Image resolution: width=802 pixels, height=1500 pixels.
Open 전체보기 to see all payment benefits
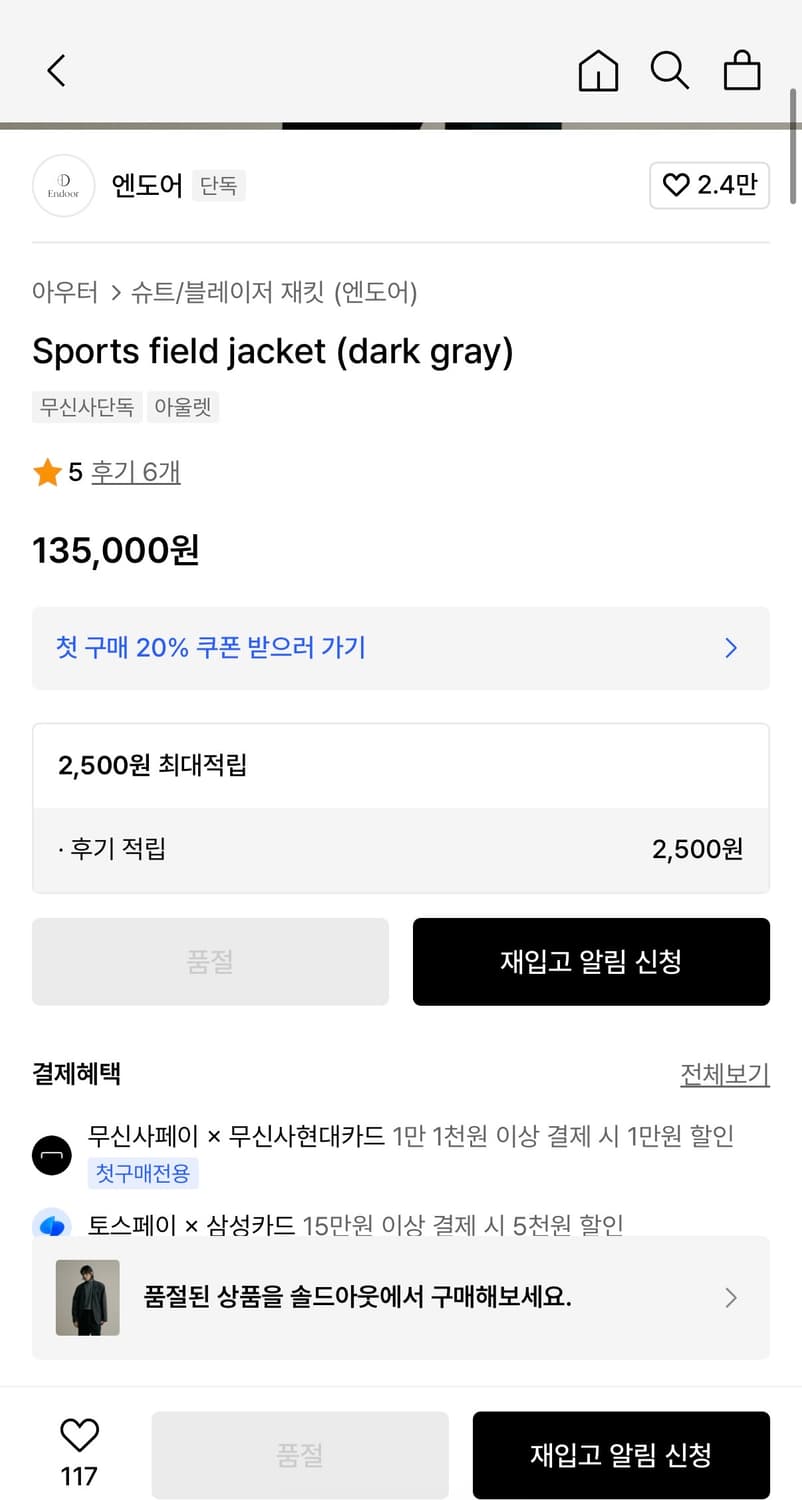724,1074
